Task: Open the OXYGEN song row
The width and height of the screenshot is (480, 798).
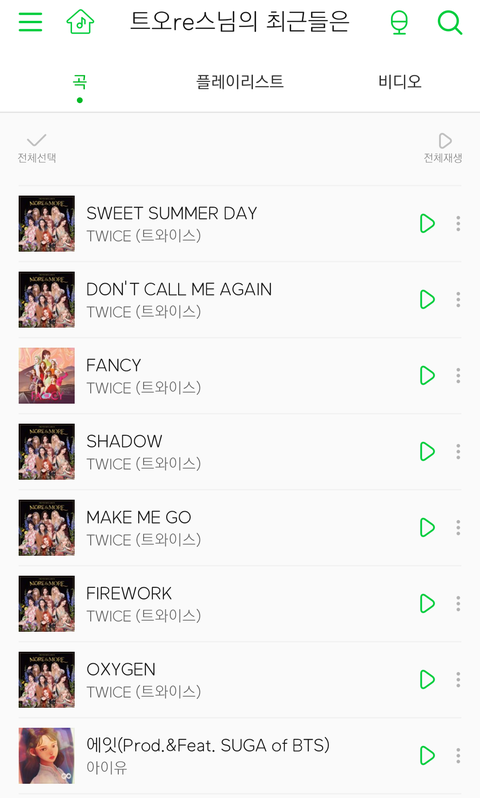Action: [240, 679]
